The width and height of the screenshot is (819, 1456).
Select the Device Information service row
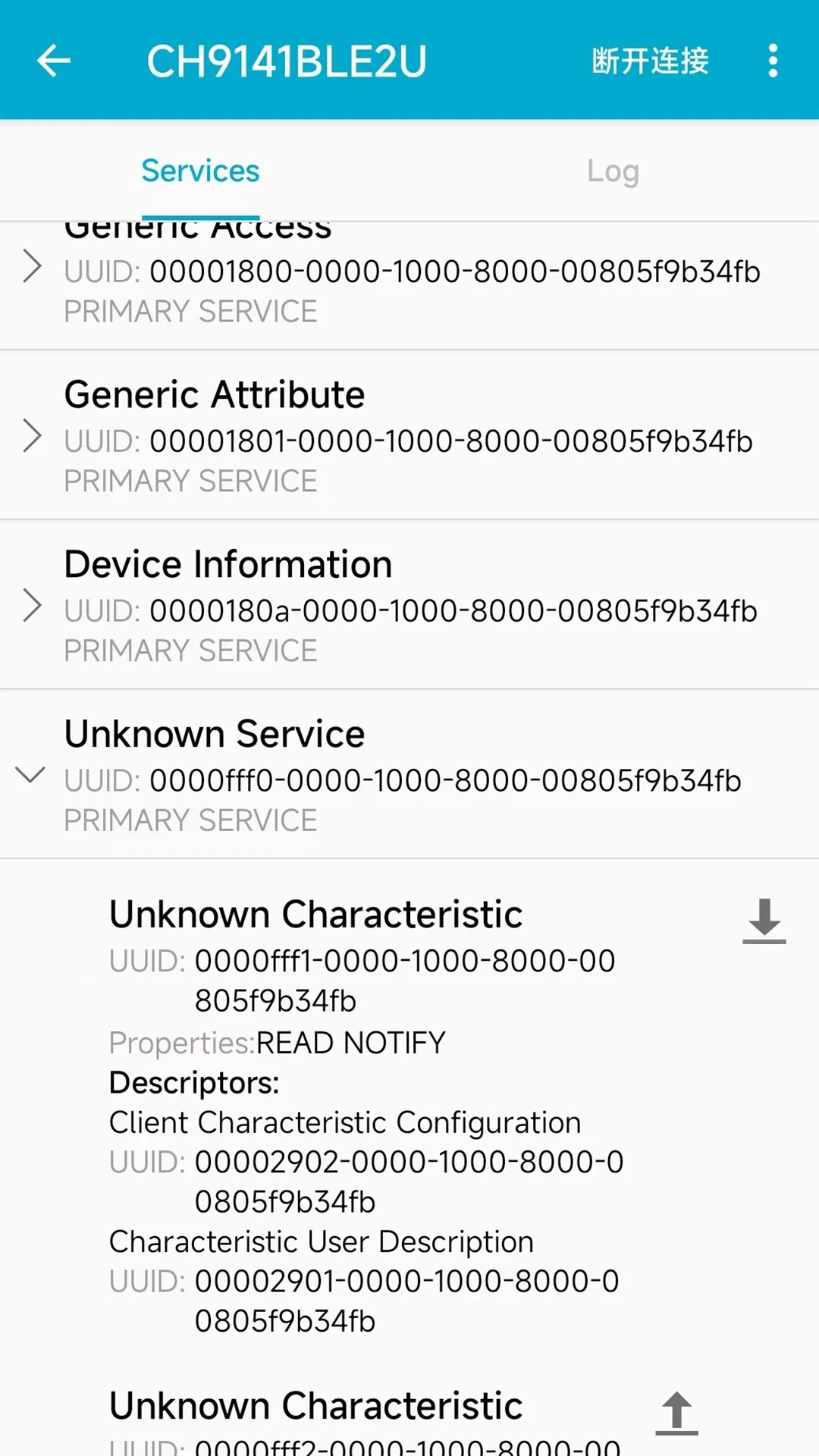tap(228, 563)
